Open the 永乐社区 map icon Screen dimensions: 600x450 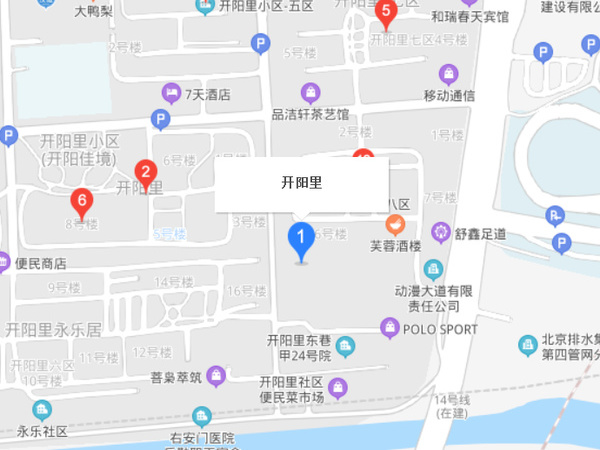41,410
